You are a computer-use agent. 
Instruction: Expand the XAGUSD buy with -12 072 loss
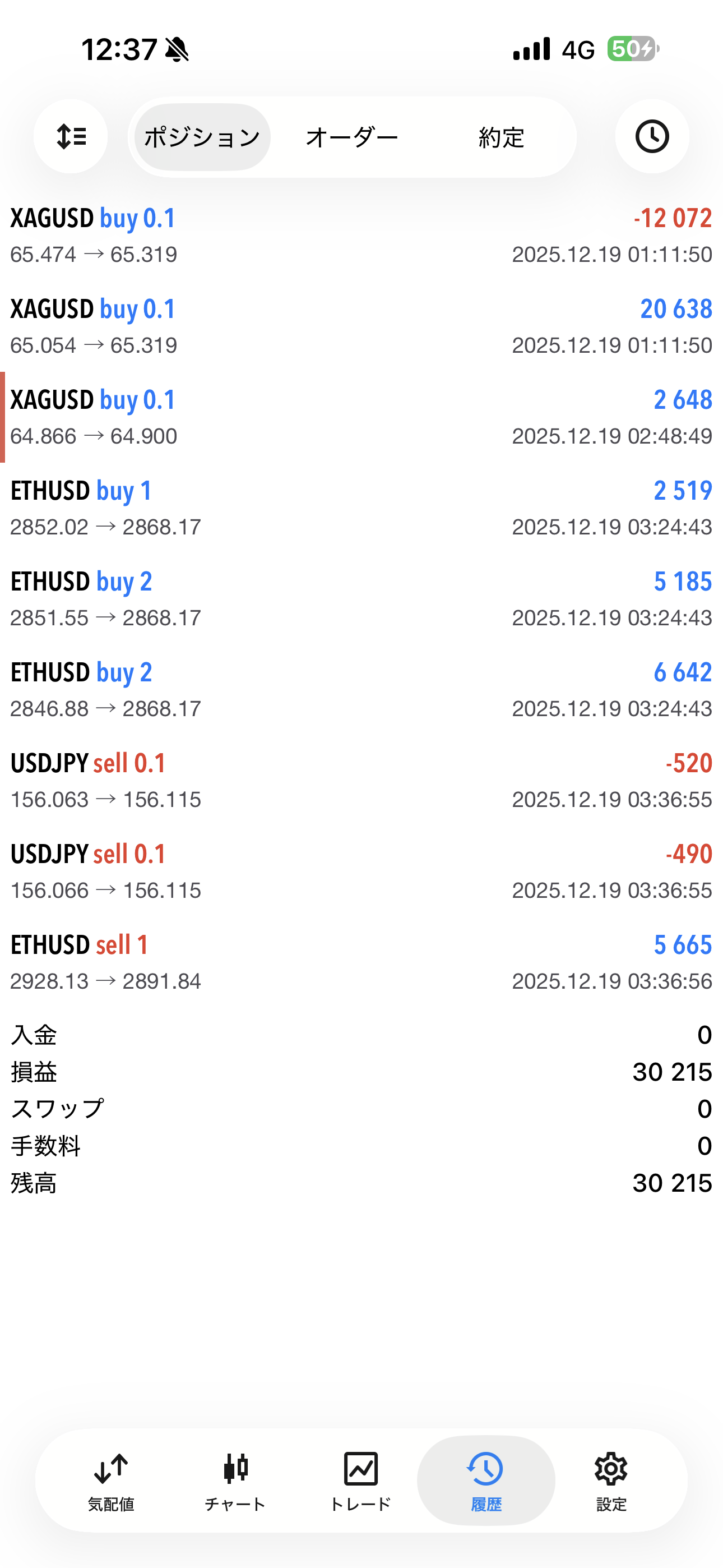361,236
